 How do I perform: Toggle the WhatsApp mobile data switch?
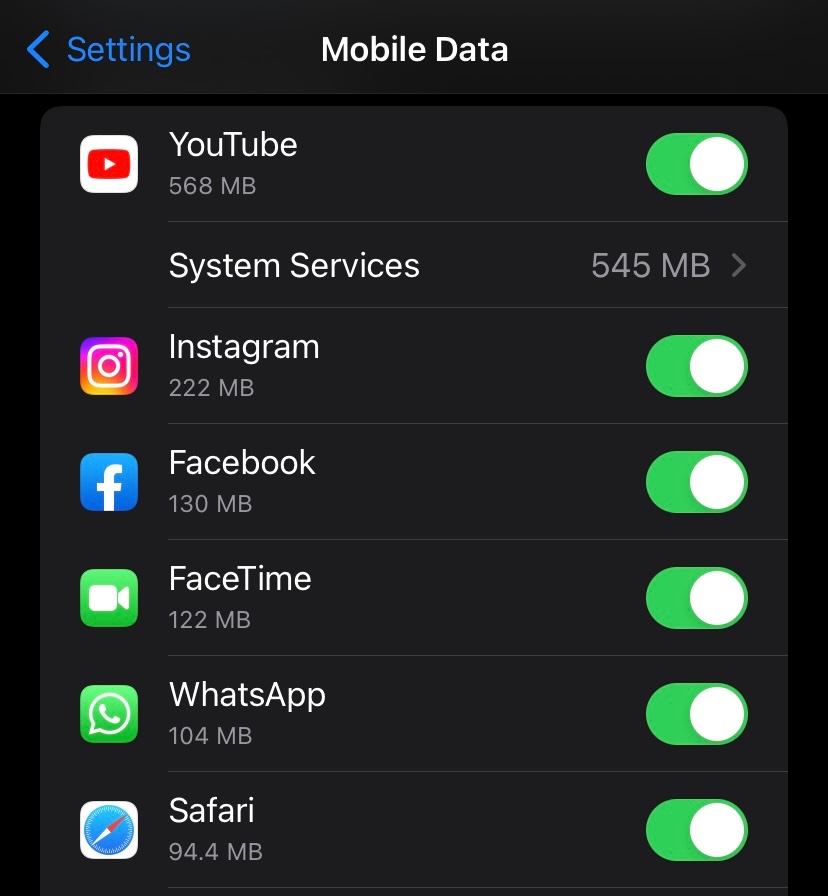point(696,714)
